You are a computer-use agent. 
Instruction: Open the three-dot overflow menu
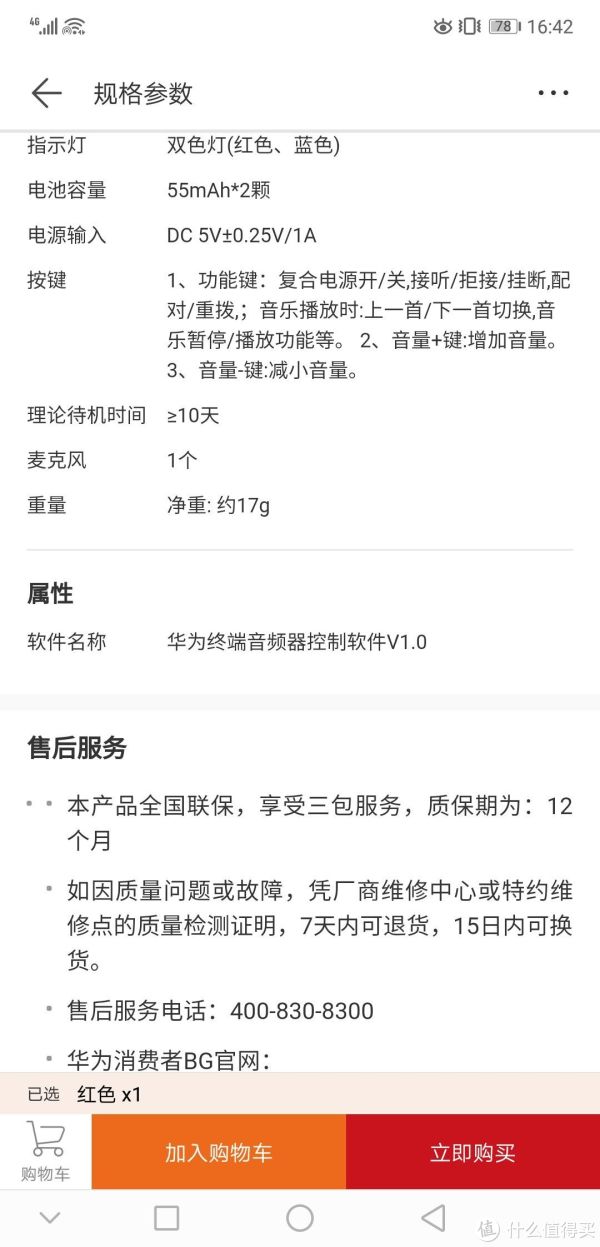553,94
